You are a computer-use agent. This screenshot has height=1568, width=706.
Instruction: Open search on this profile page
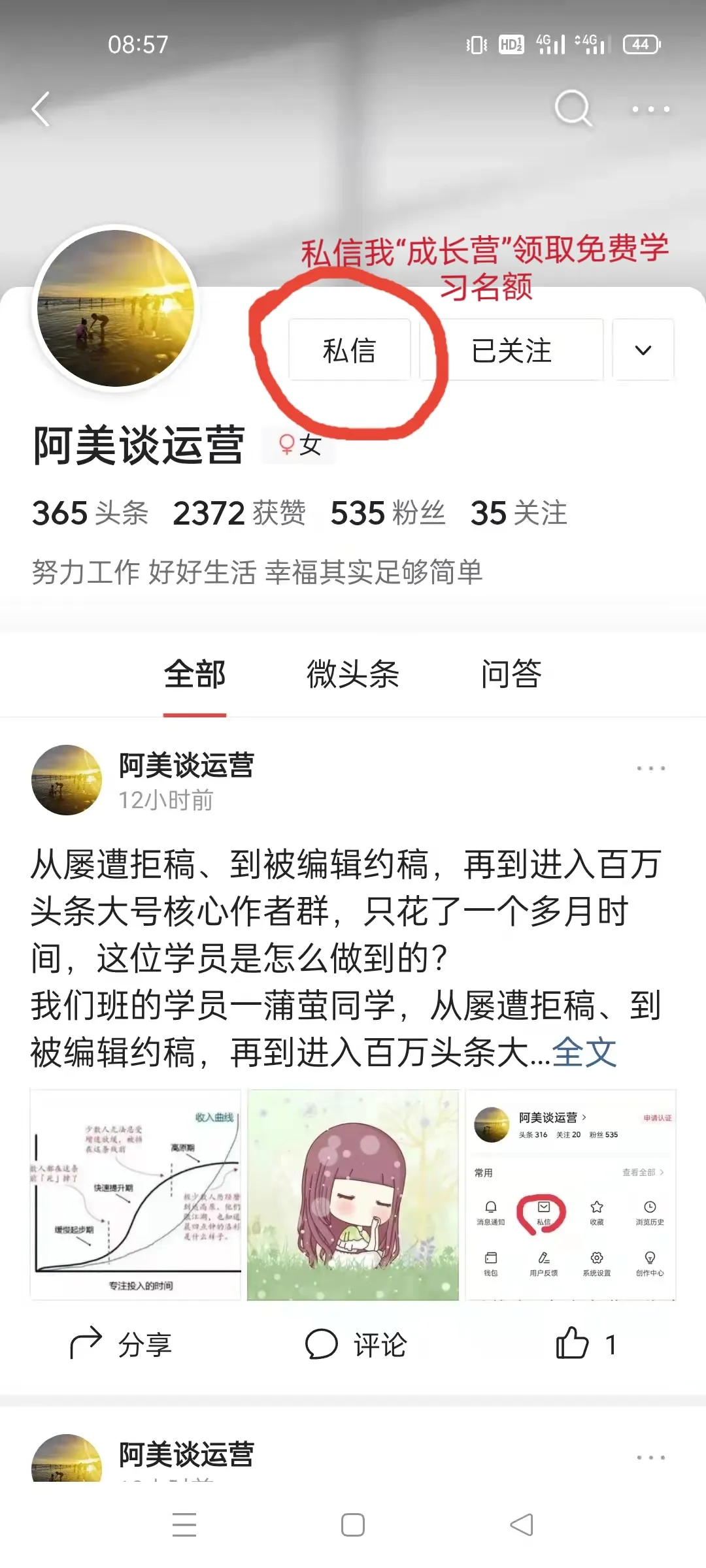pos(573,108)
